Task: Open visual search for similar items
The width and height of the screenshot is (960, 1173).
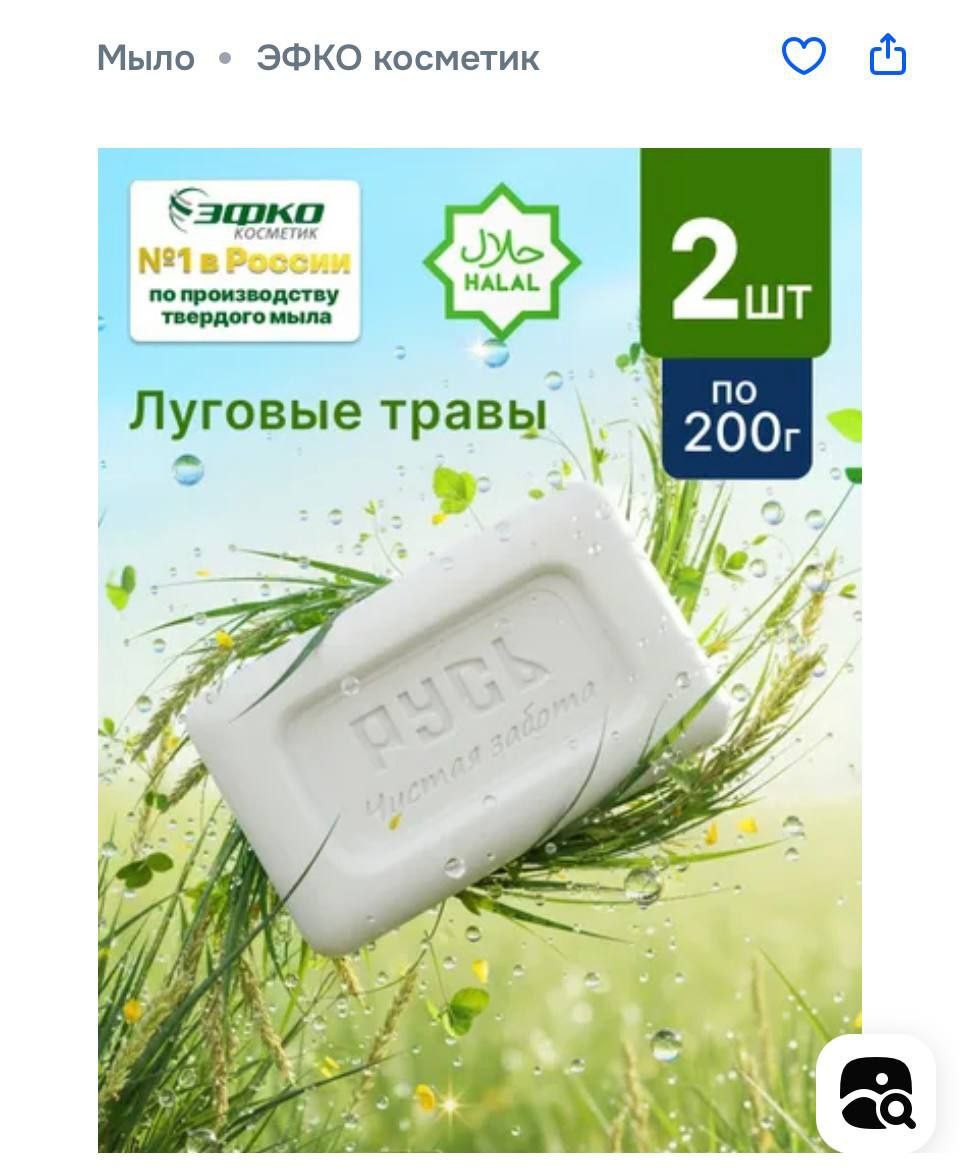Action: click(876, 1093)
